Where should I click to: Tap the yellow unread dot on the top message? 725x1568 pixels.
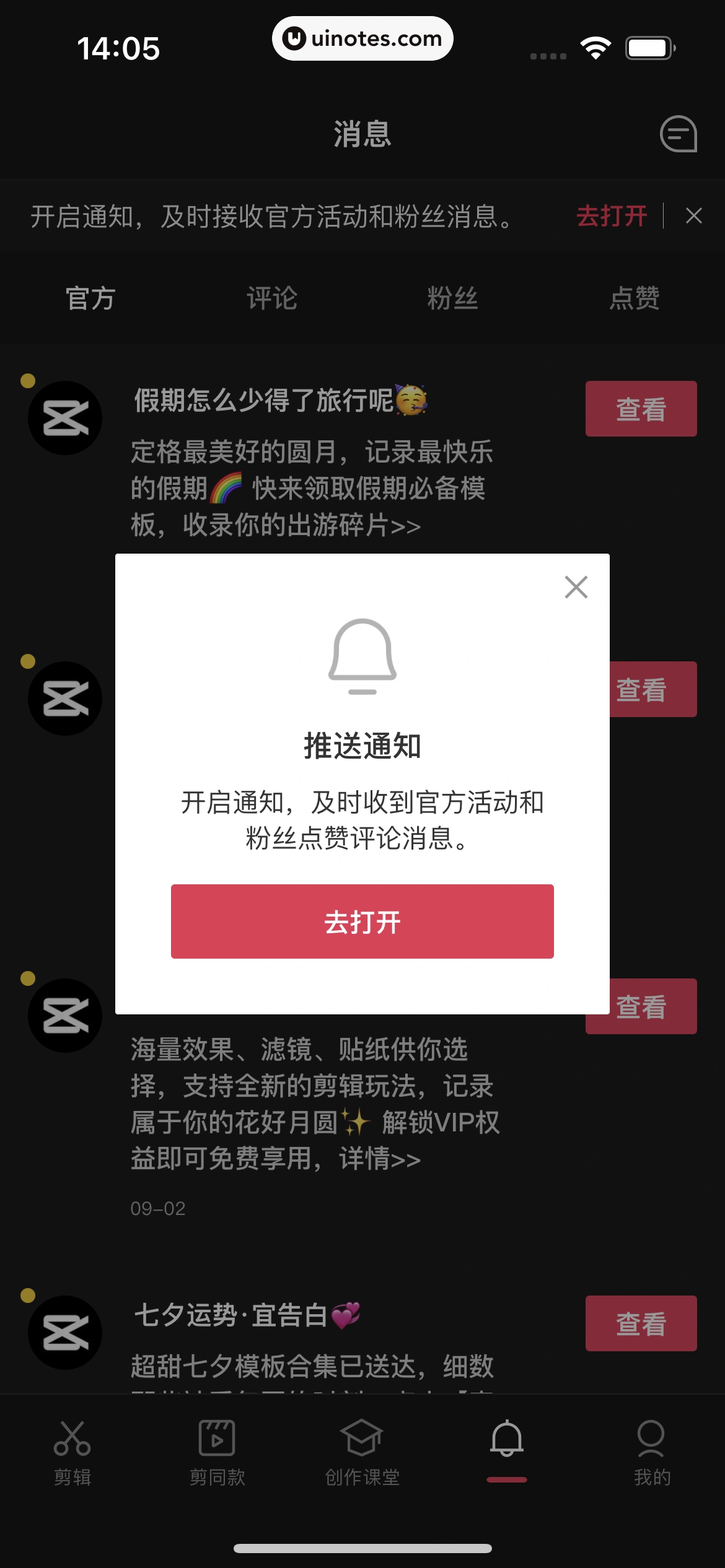(x=27, y=381)
